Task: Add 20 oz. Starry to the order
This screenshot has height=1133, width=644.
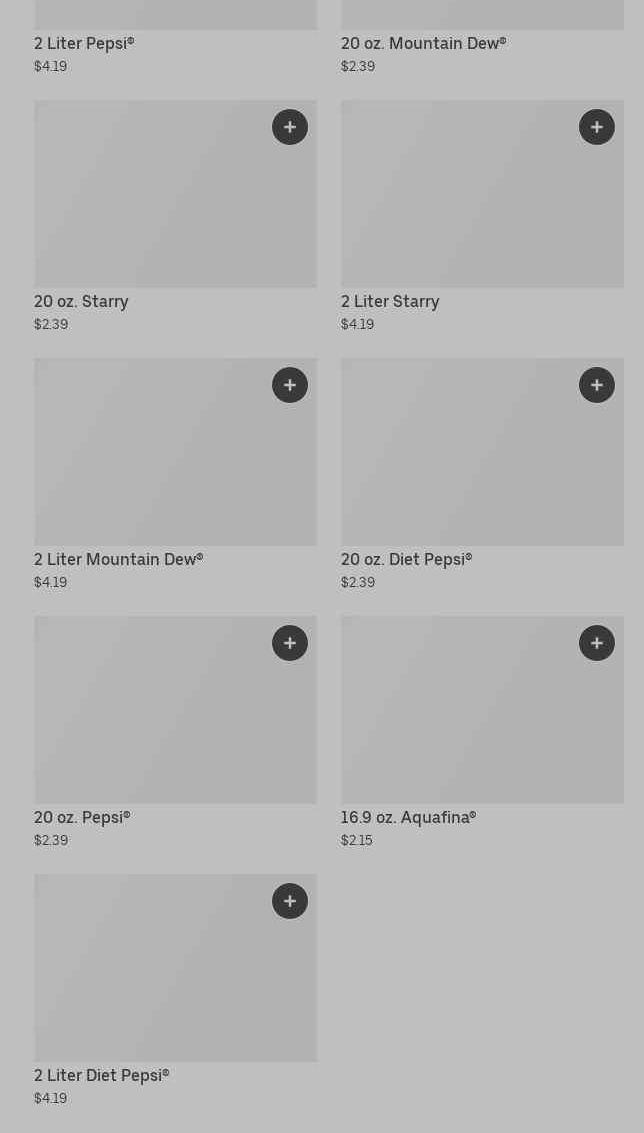Action: [x=290, y=127]
